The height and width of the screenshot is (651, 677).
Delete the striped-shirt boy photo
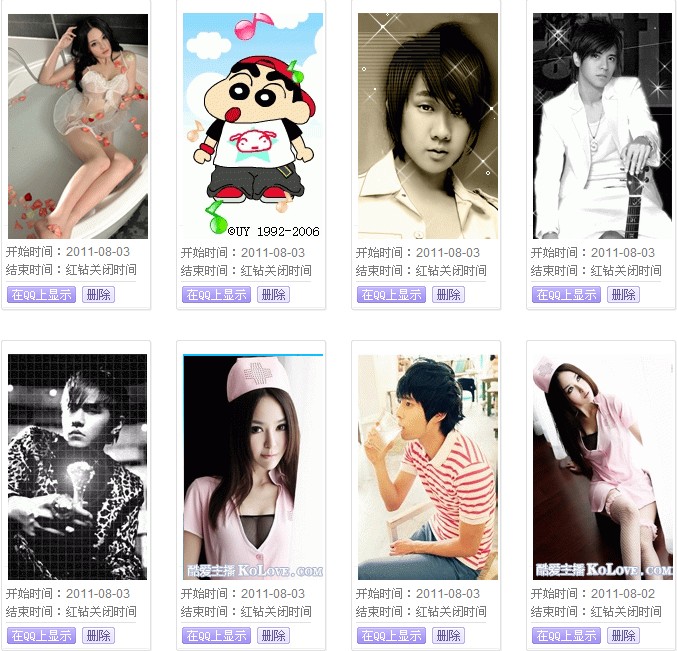click(448, 635)
